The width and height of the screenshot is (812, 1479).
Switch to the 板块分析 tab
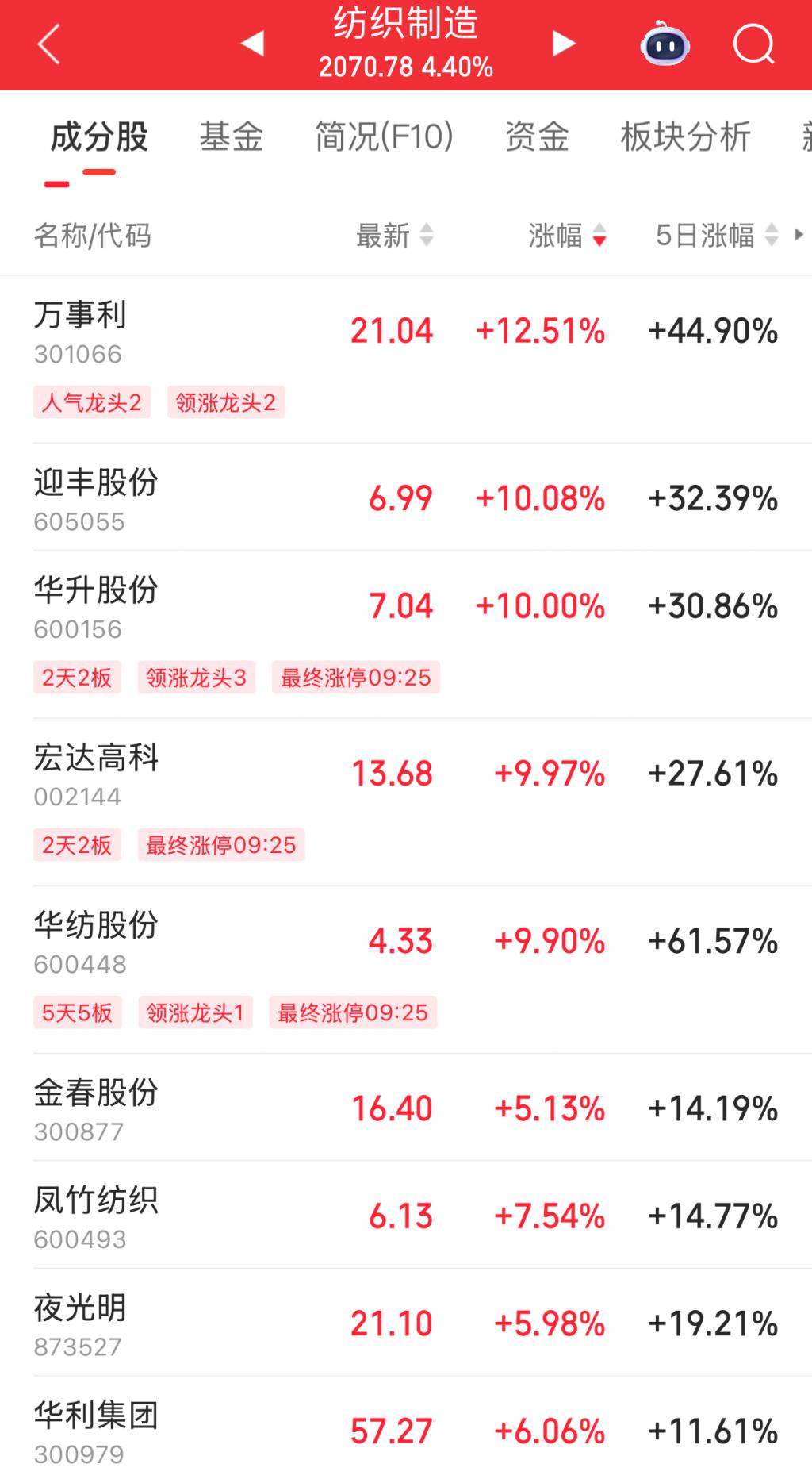pyautogui.click(x=686, y=136)
